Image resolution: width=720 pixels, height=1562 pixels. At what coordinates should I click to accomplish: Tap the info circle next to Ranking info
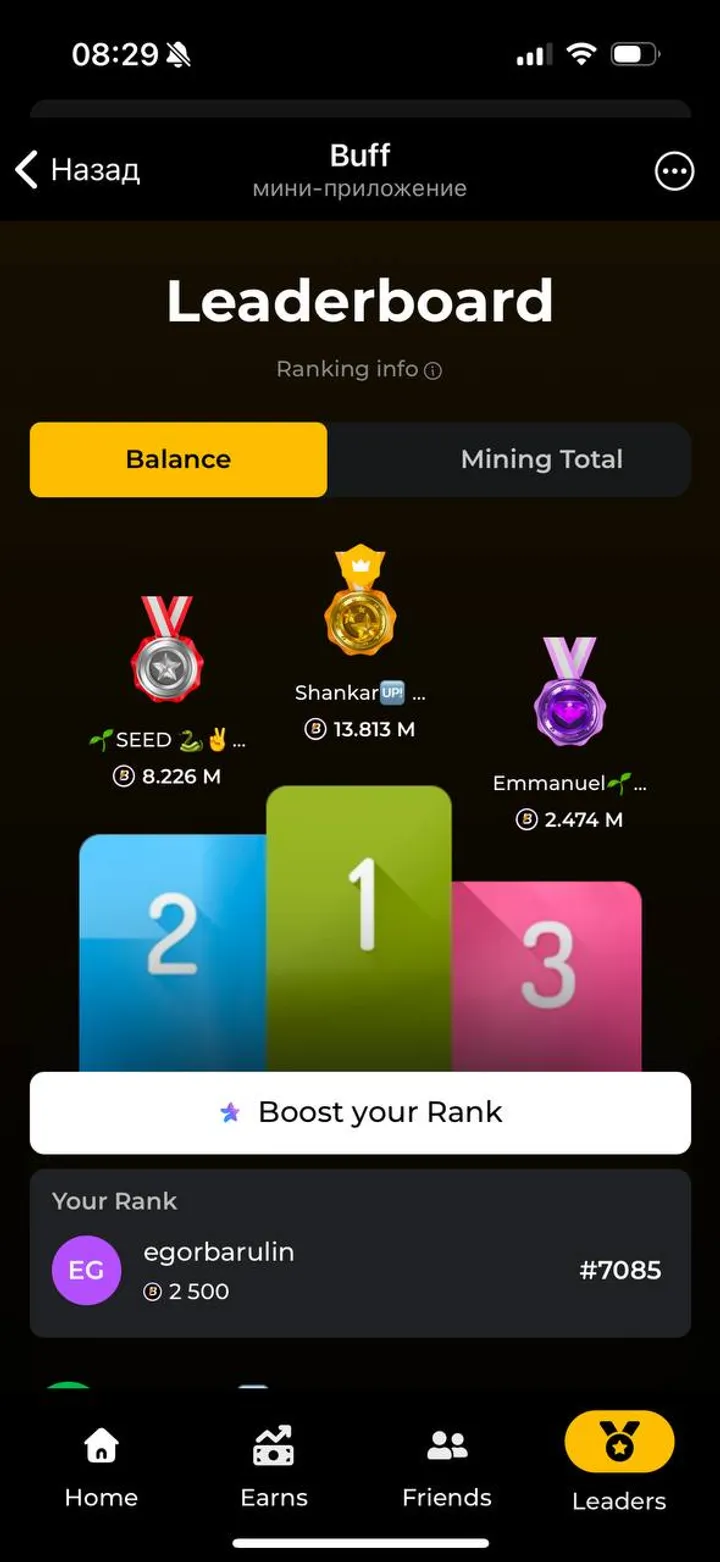[x=431, y=369]
